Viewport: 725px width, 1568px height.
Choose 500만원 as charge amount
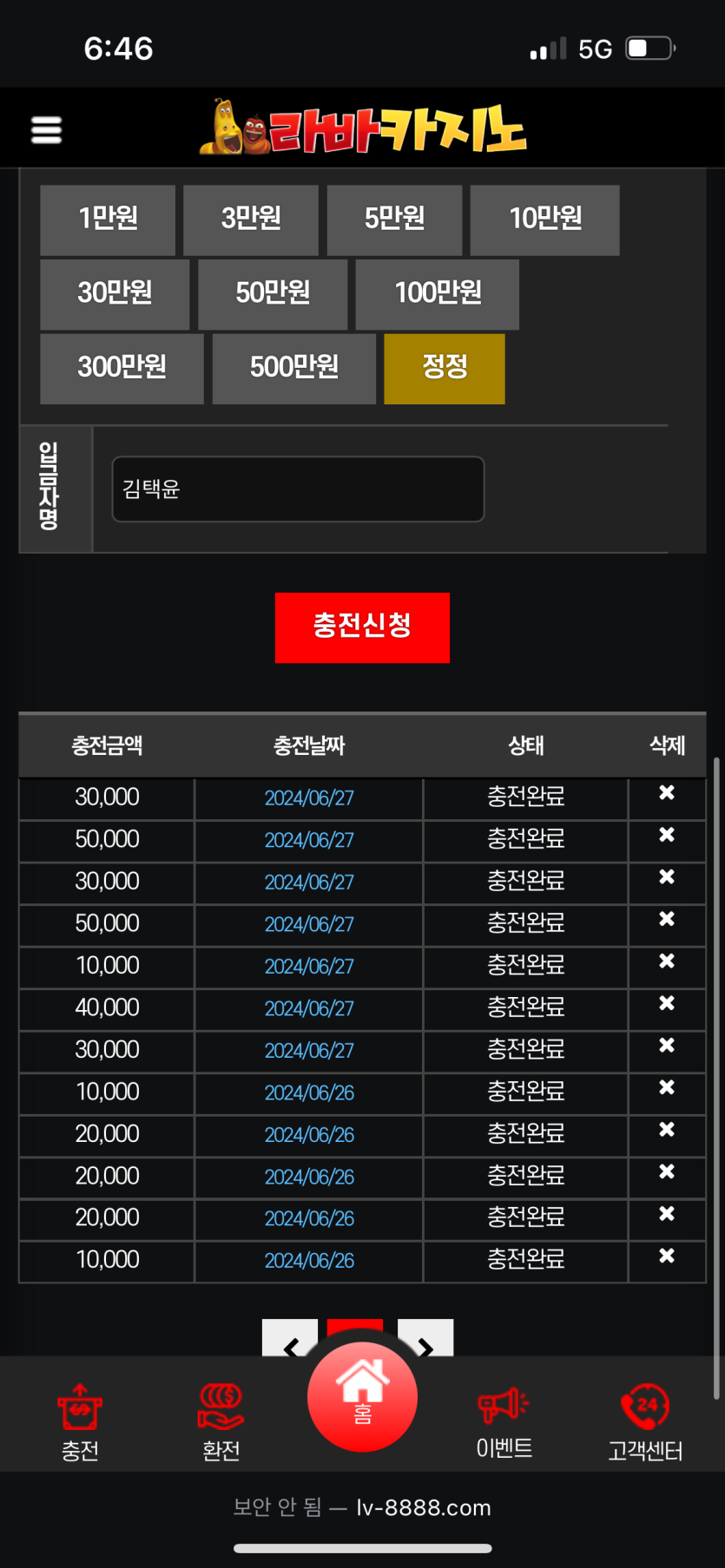(293, 369)
